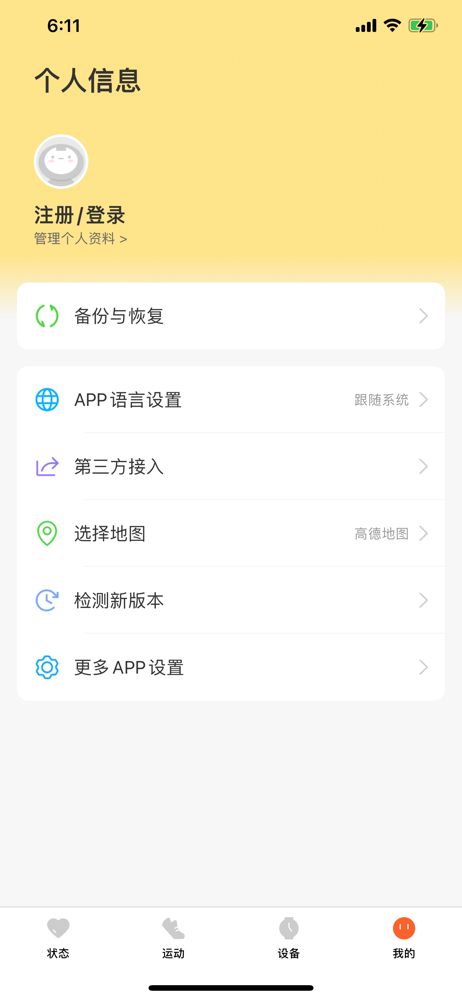Open 管理个人资料 link

point(80,239)
